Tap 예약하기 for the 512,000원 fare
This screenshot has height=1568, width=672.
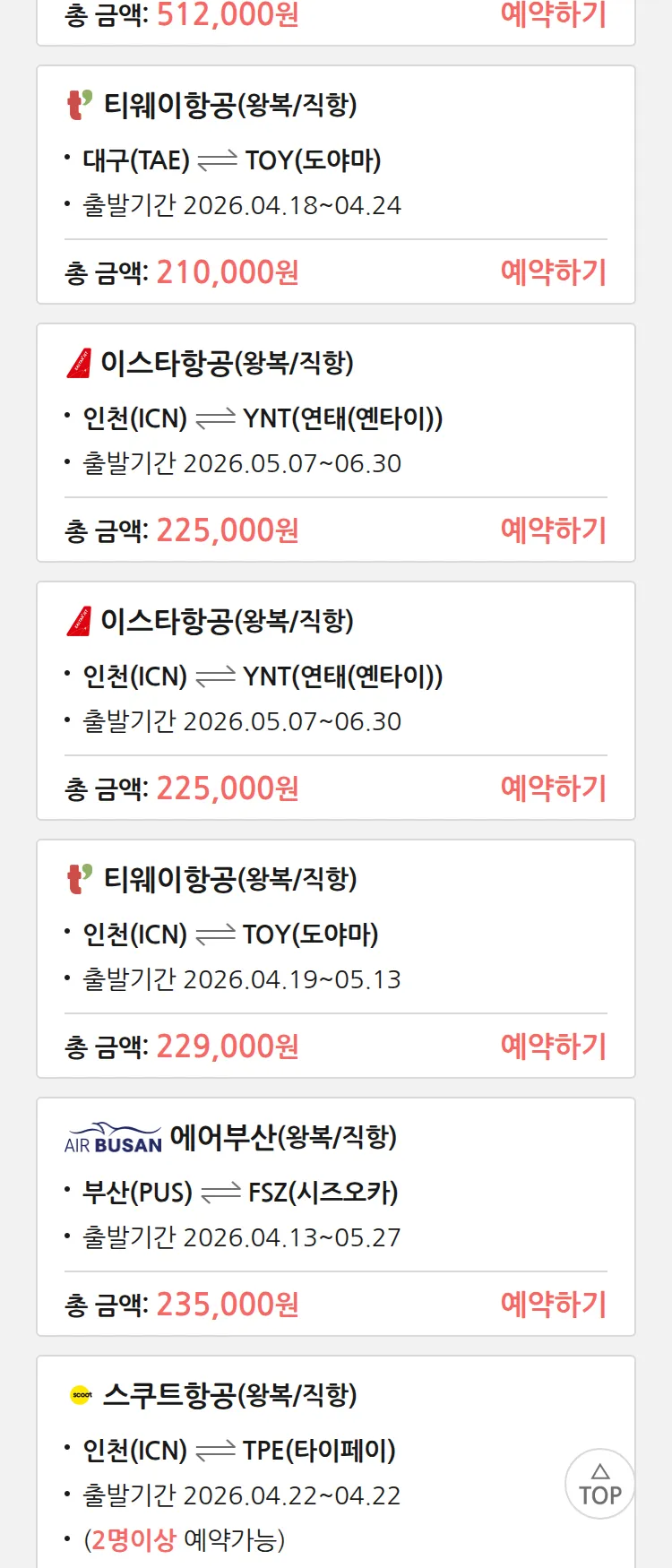point(553,15)
